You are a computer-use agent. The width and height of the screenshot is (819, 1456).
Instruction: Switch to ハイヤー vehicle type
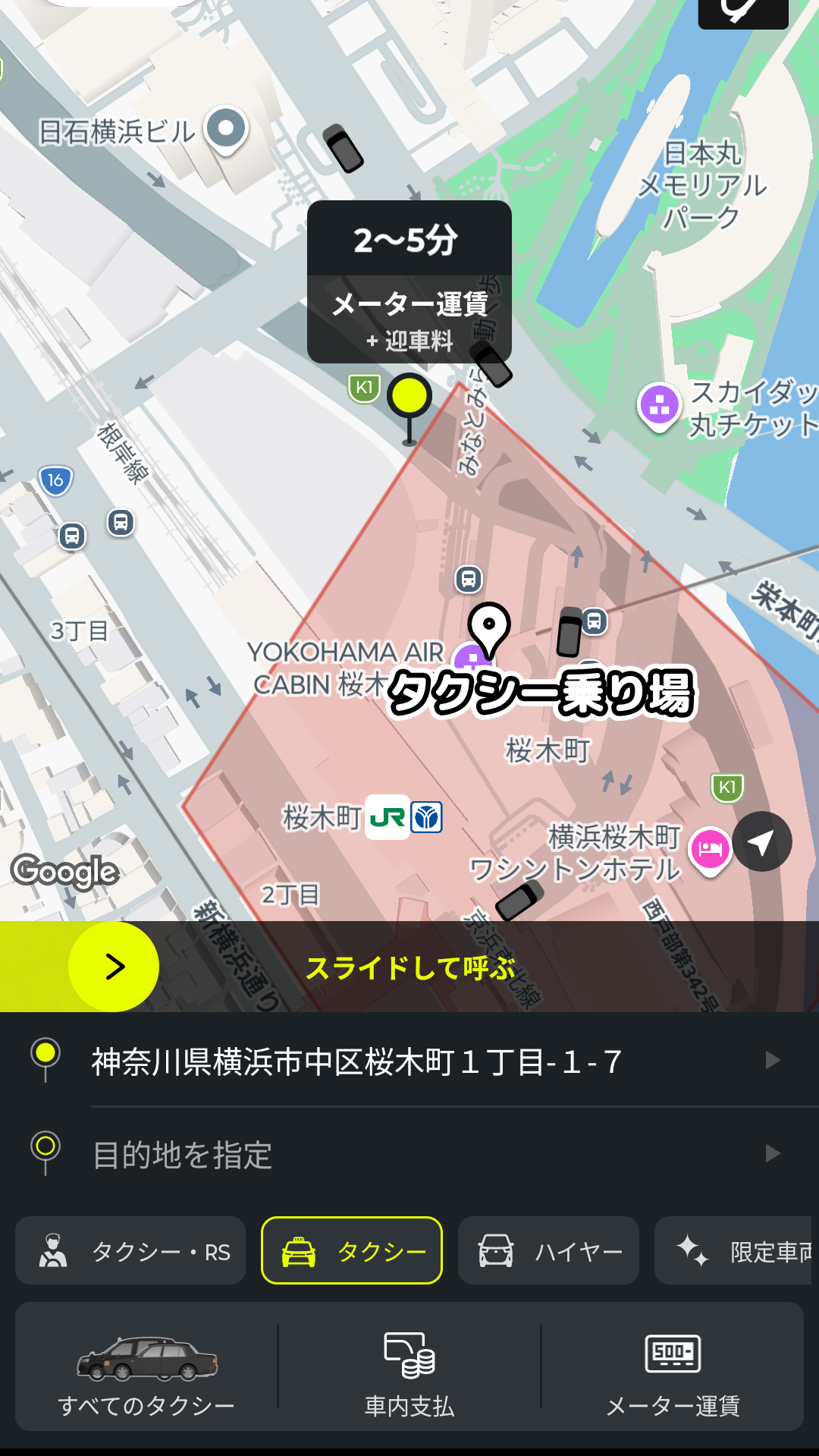point(548,1250)
